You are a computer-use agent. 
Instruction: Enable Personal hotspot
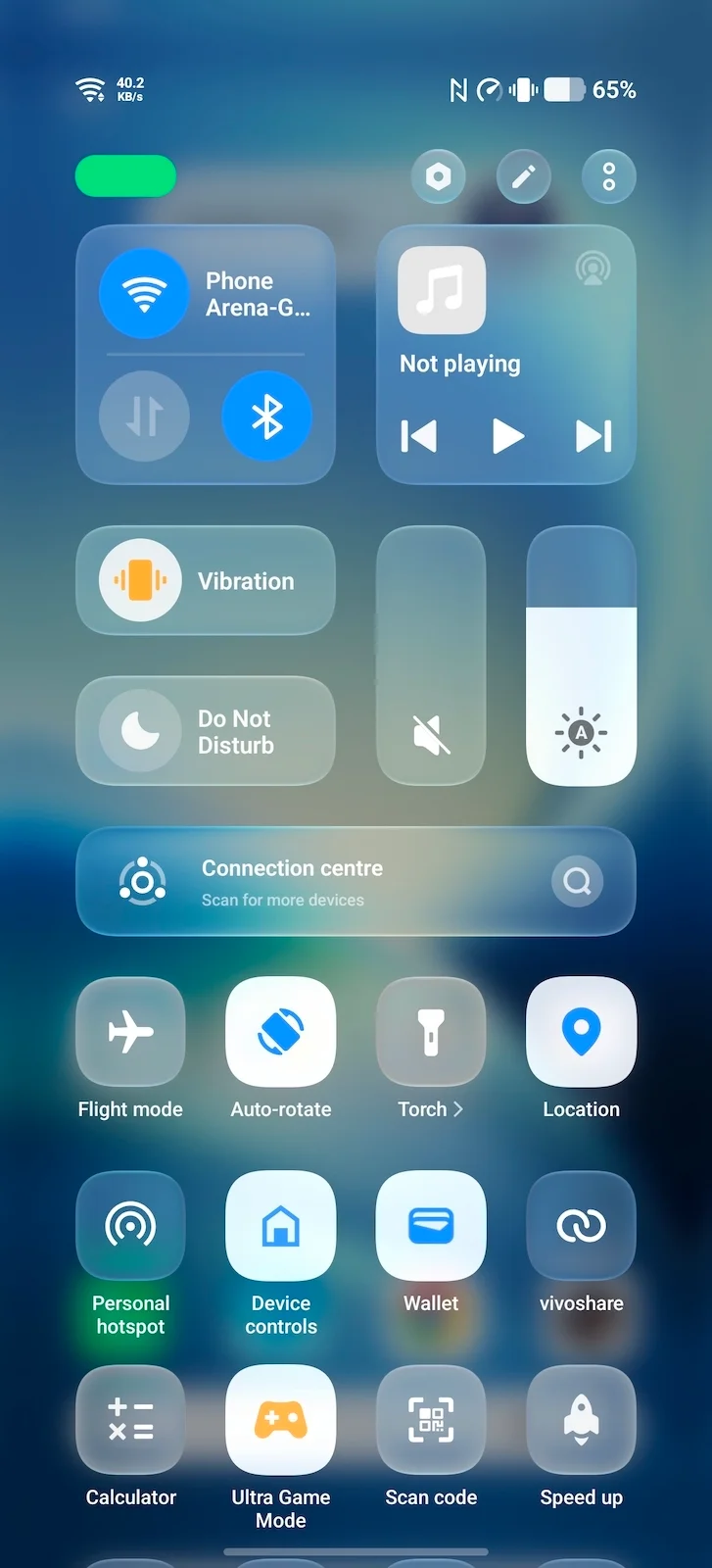[x=130, y=1226]
